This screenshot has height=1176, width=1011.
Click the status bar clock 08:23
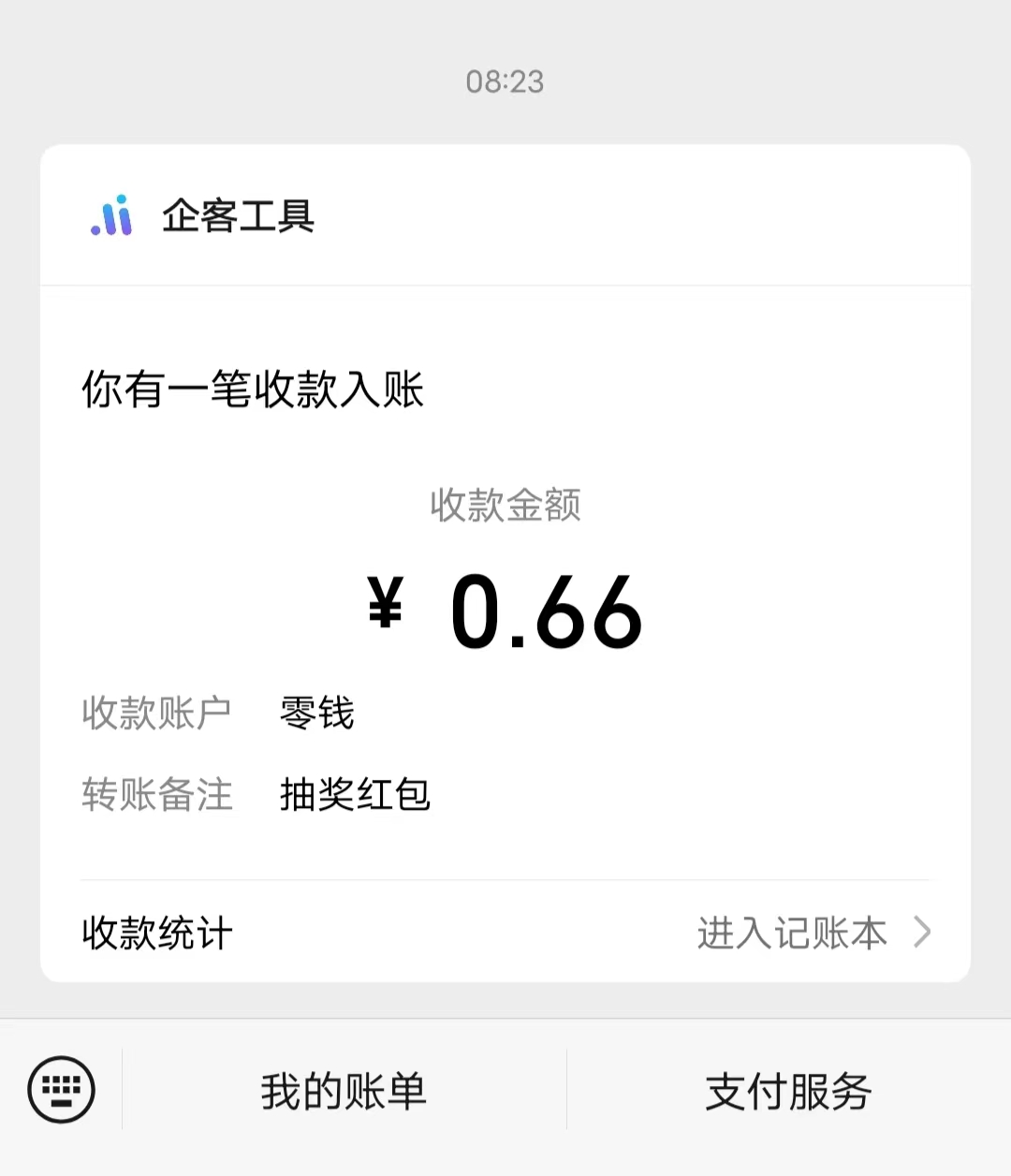tap(505, 82)
